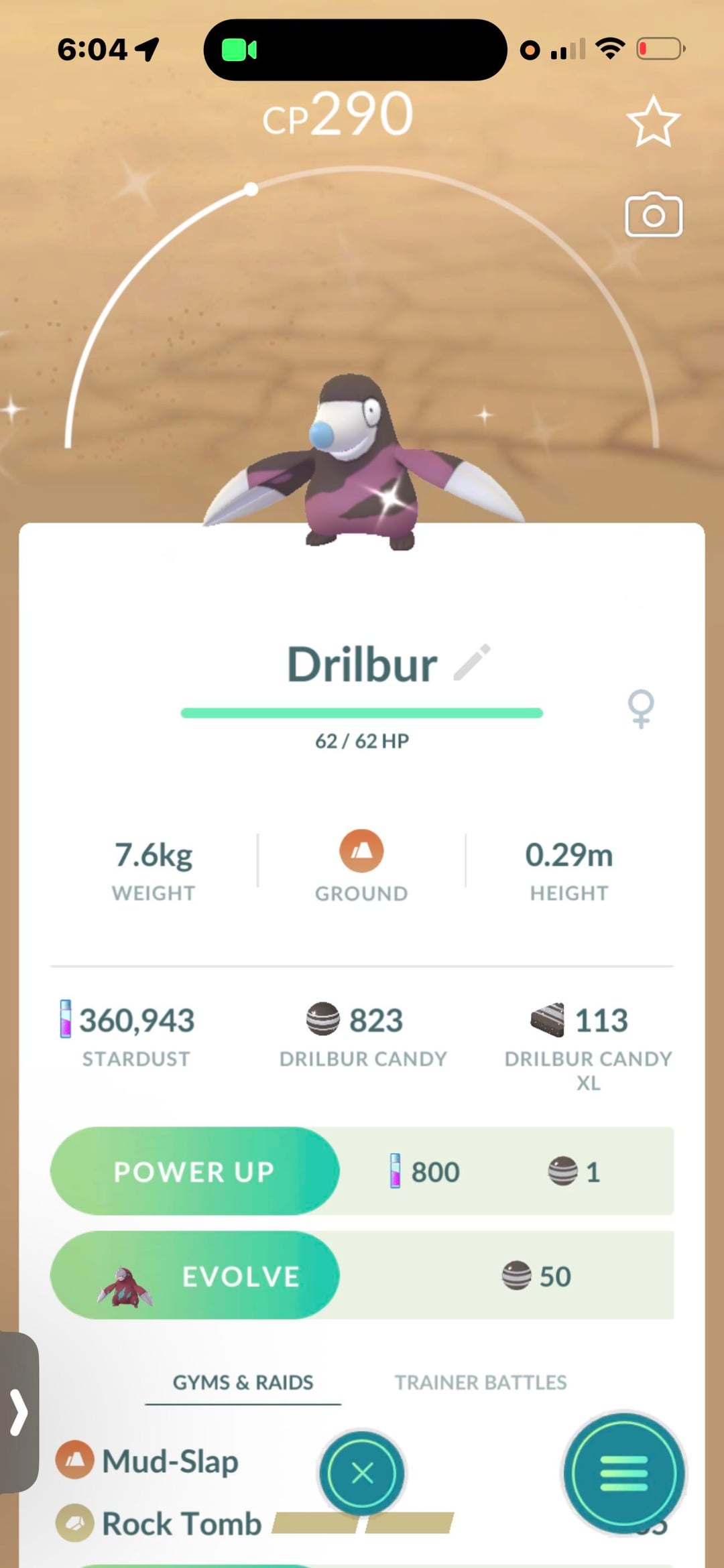Power up Drilbur for 800 stardust
Viewport: 724px width, 1568px height.
click(x=194, y=1172)
